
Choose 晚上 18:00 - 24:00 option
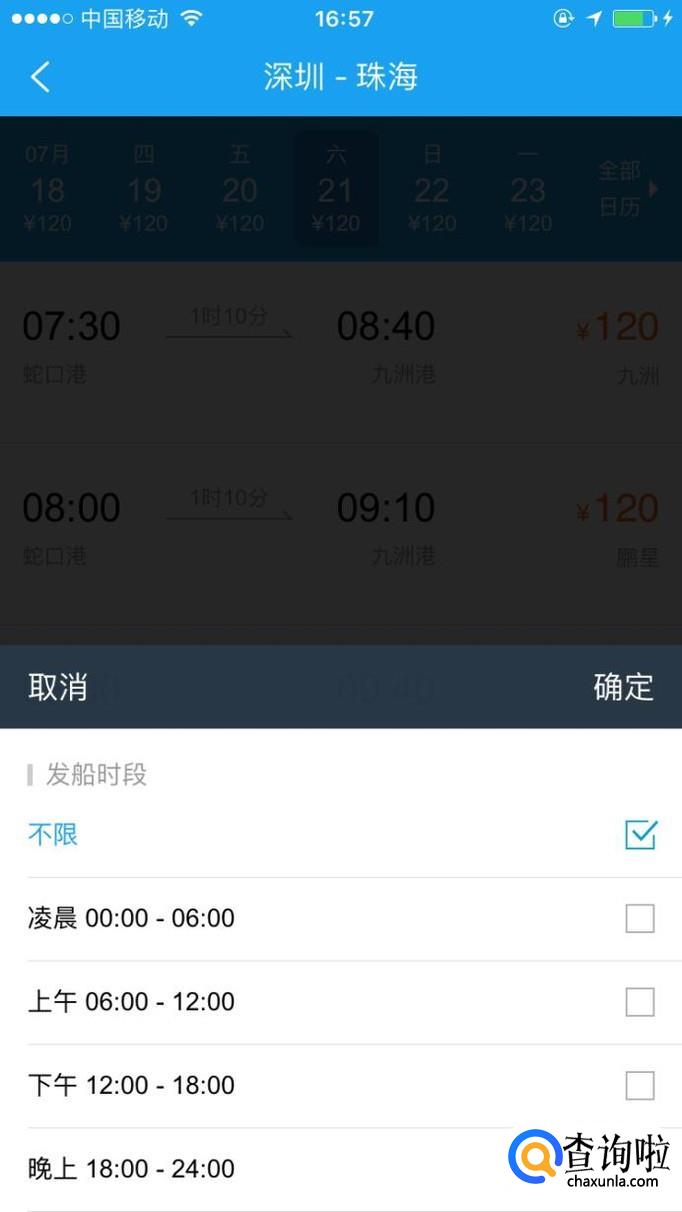point(132,1168)
